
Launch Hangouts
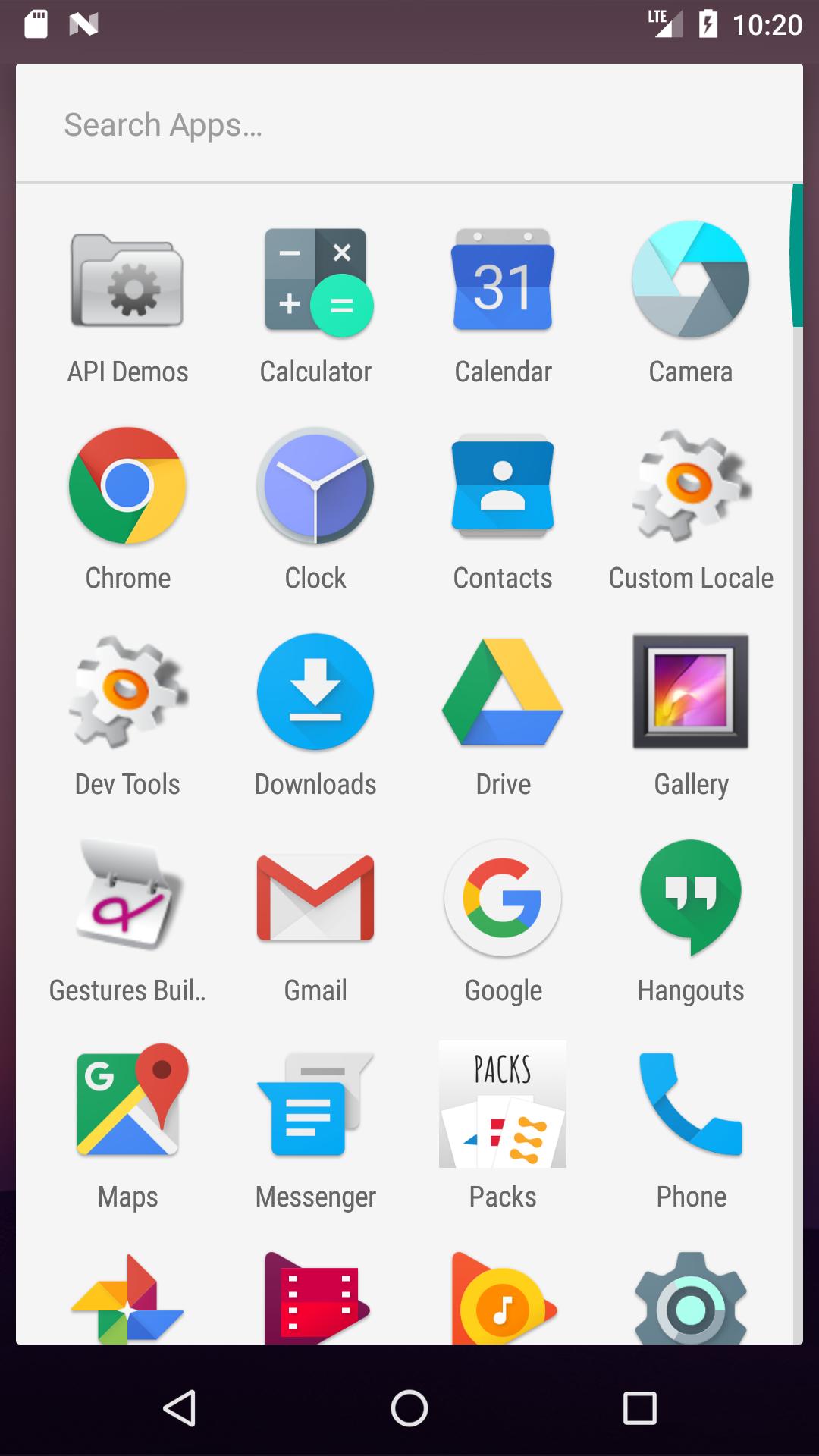coord(690,899)
